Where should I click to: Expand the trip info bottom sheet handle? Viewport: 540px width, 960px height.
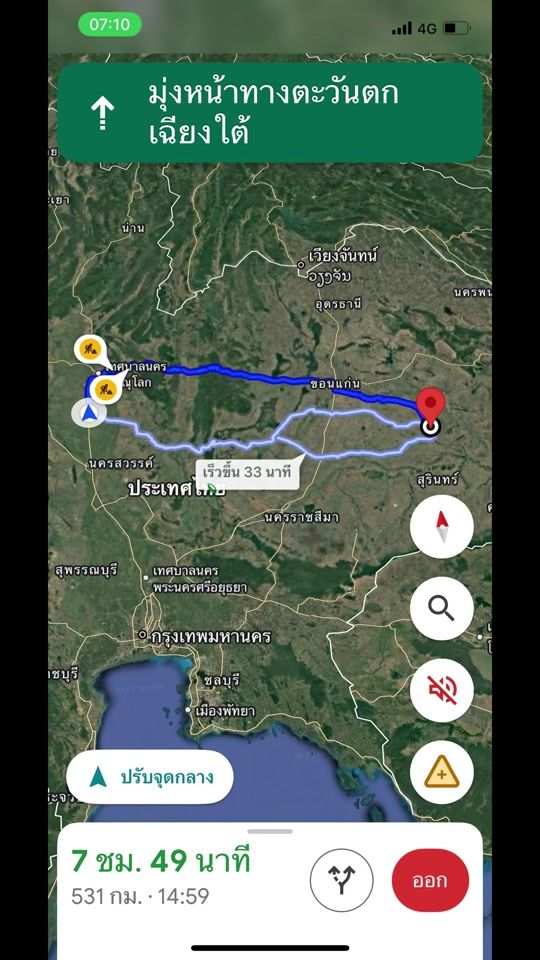[x=270, y=831]
